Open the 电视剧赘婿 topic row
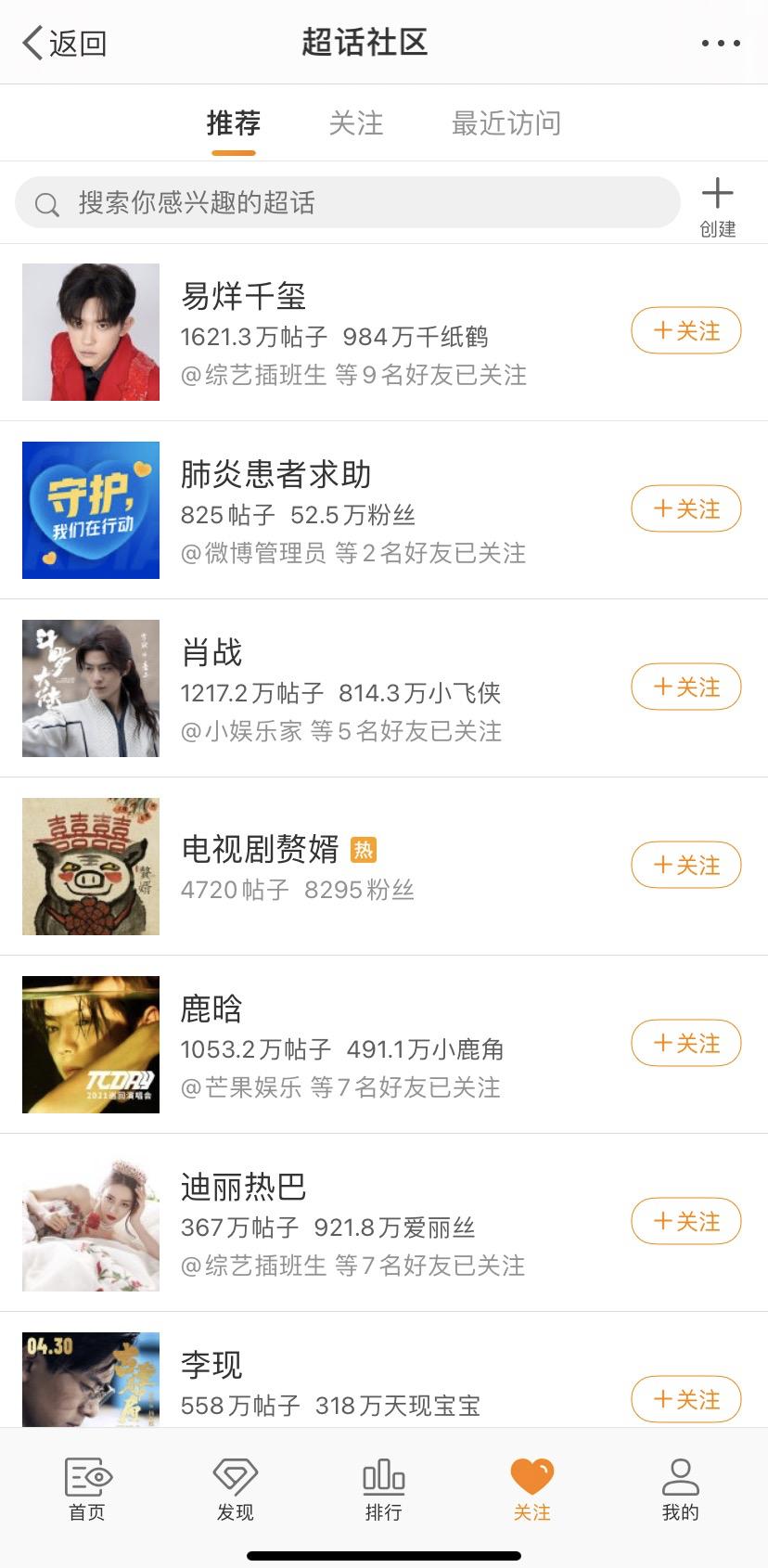 pos(371,867)
